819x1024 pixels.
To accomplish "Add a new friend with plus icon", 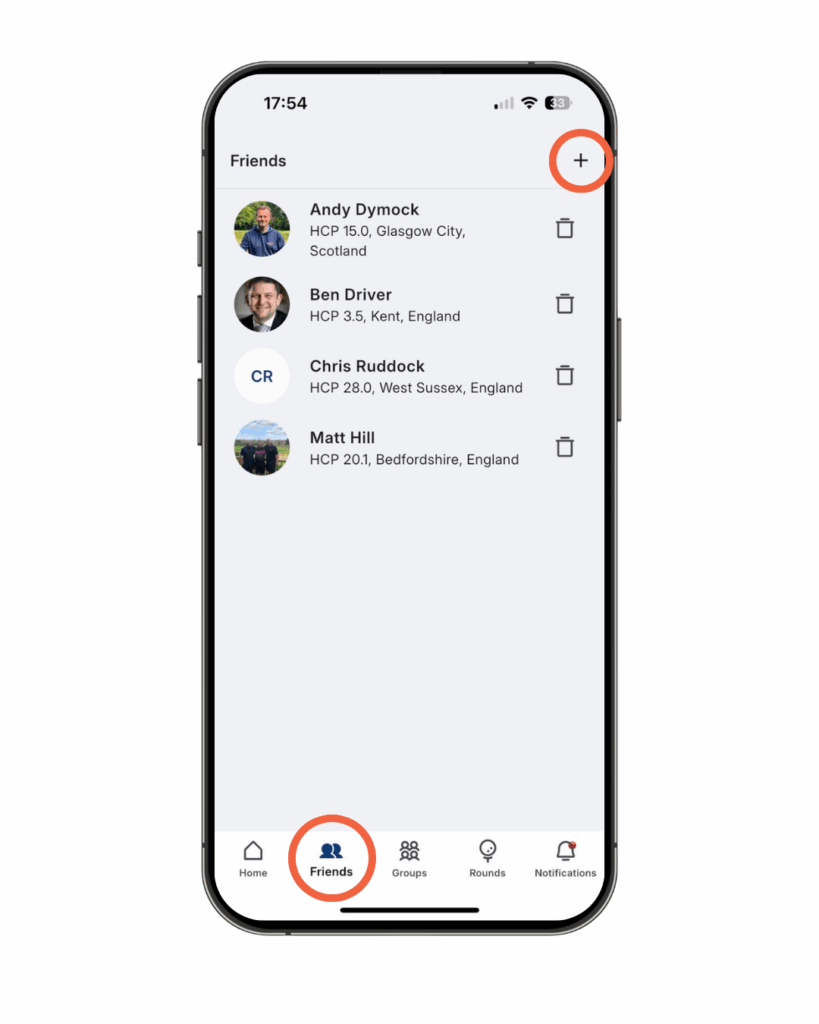I will (580, 161).
